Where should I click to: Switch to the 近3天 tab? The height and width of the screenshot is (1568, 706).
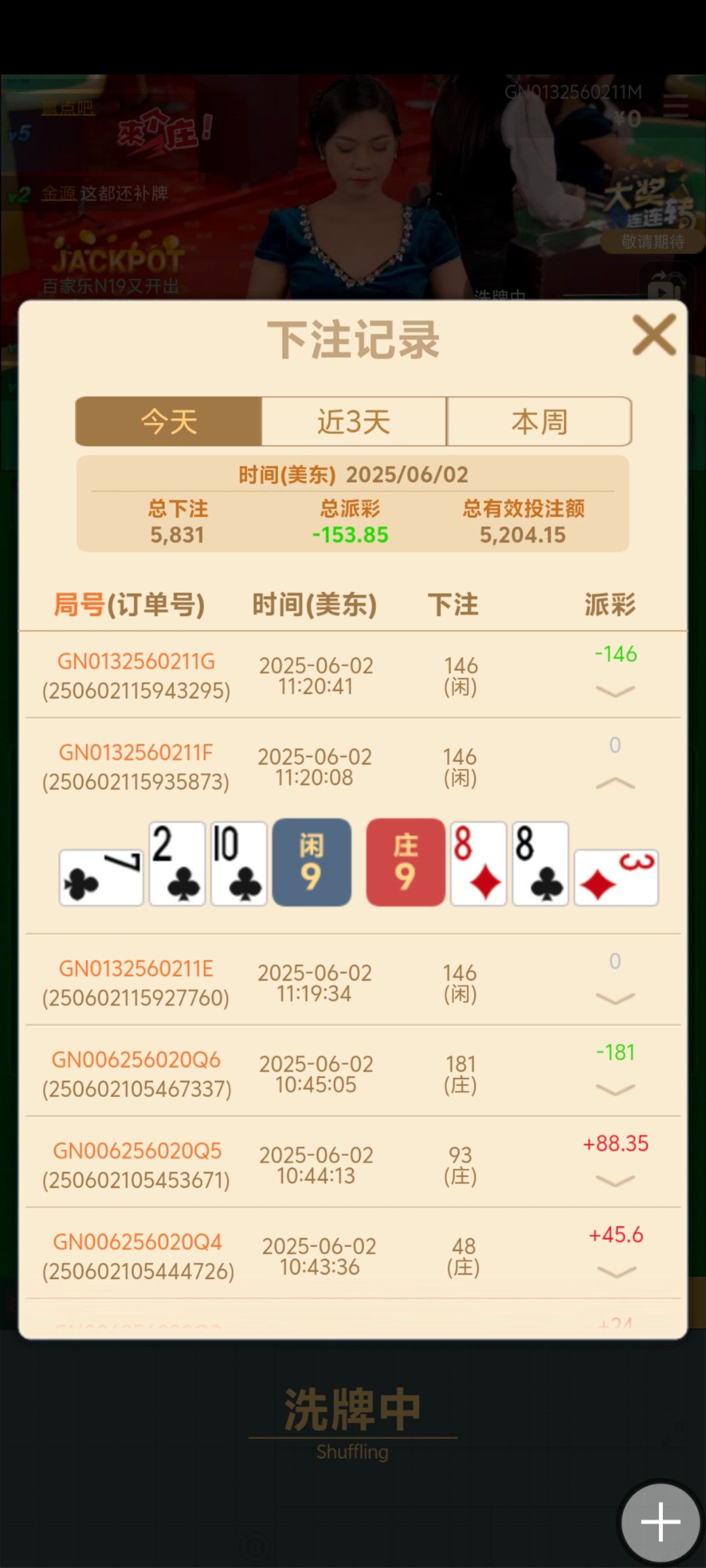point(354,421)
